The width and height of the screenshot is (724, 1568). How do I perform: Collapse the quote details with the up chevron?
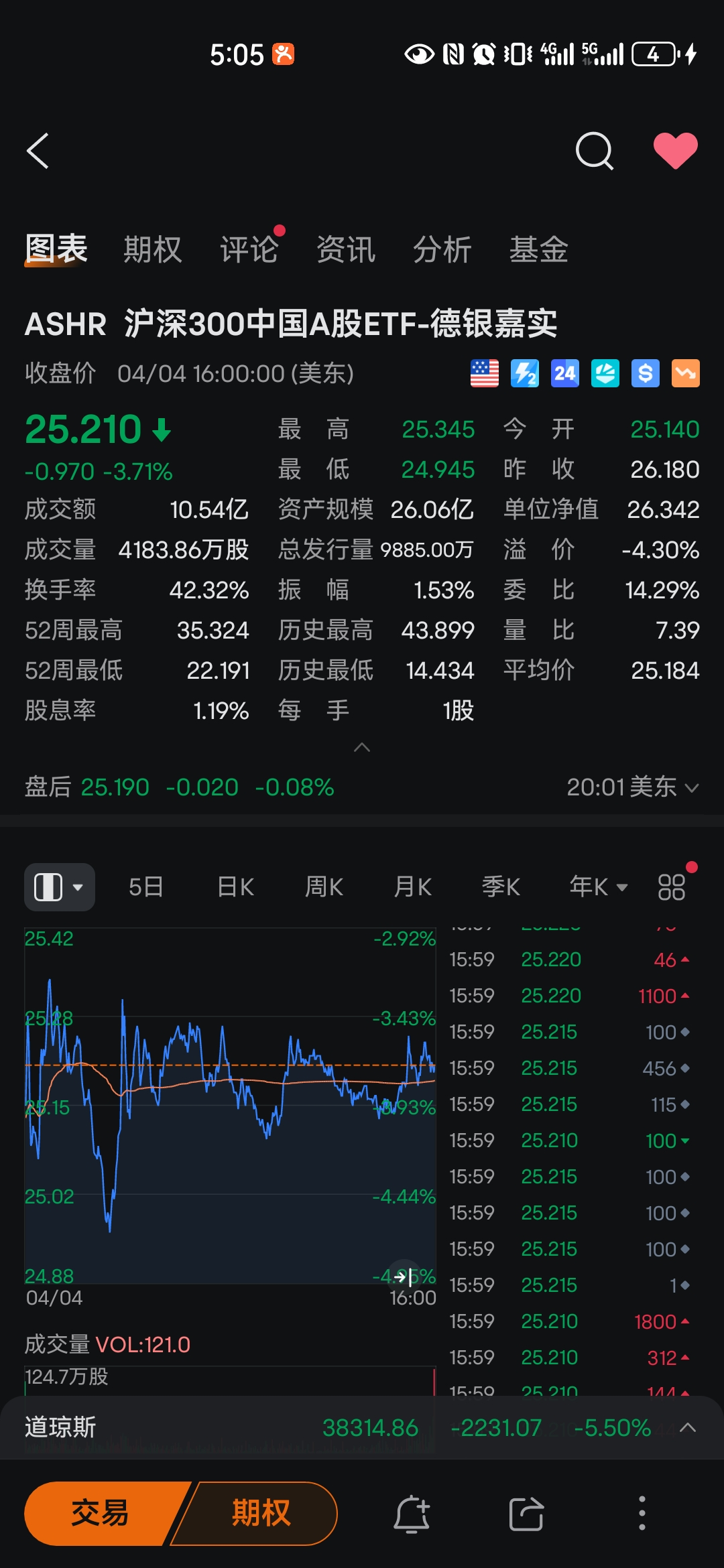pos(362,747)
